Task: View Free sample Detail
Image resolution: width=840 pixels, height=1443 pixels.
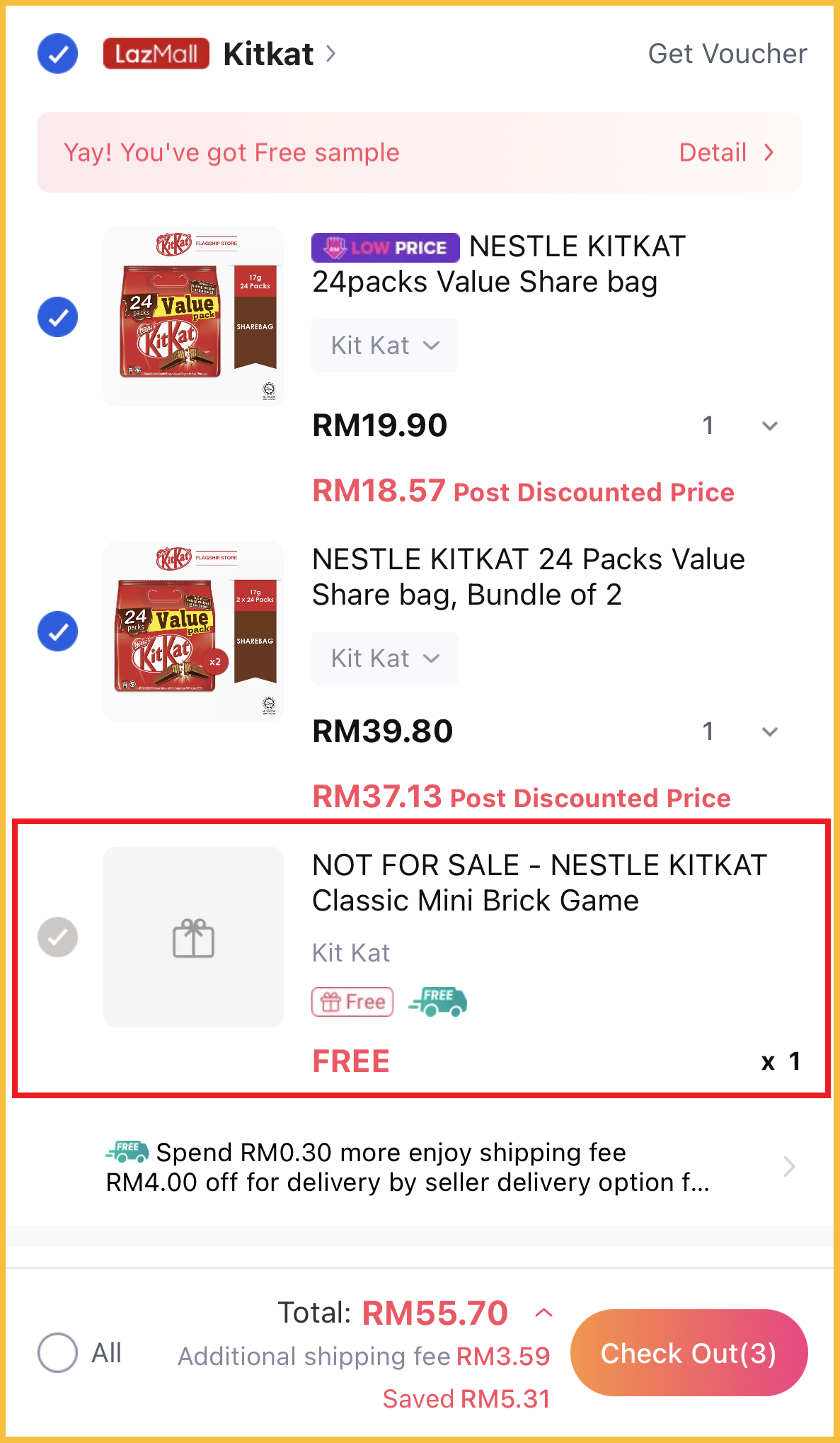Action: click(x=725, y=152)
